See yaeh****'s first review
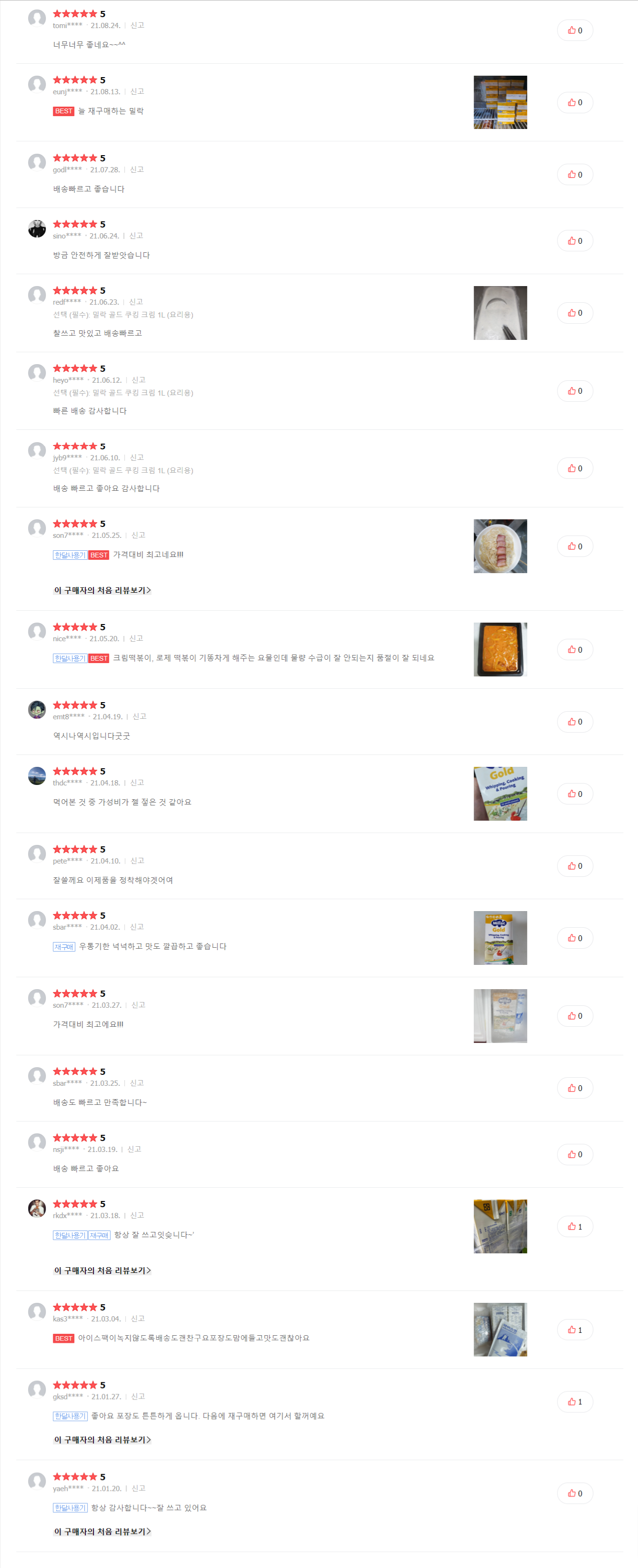Viewport: 638px width, 1568px height. pos(102,1531)
